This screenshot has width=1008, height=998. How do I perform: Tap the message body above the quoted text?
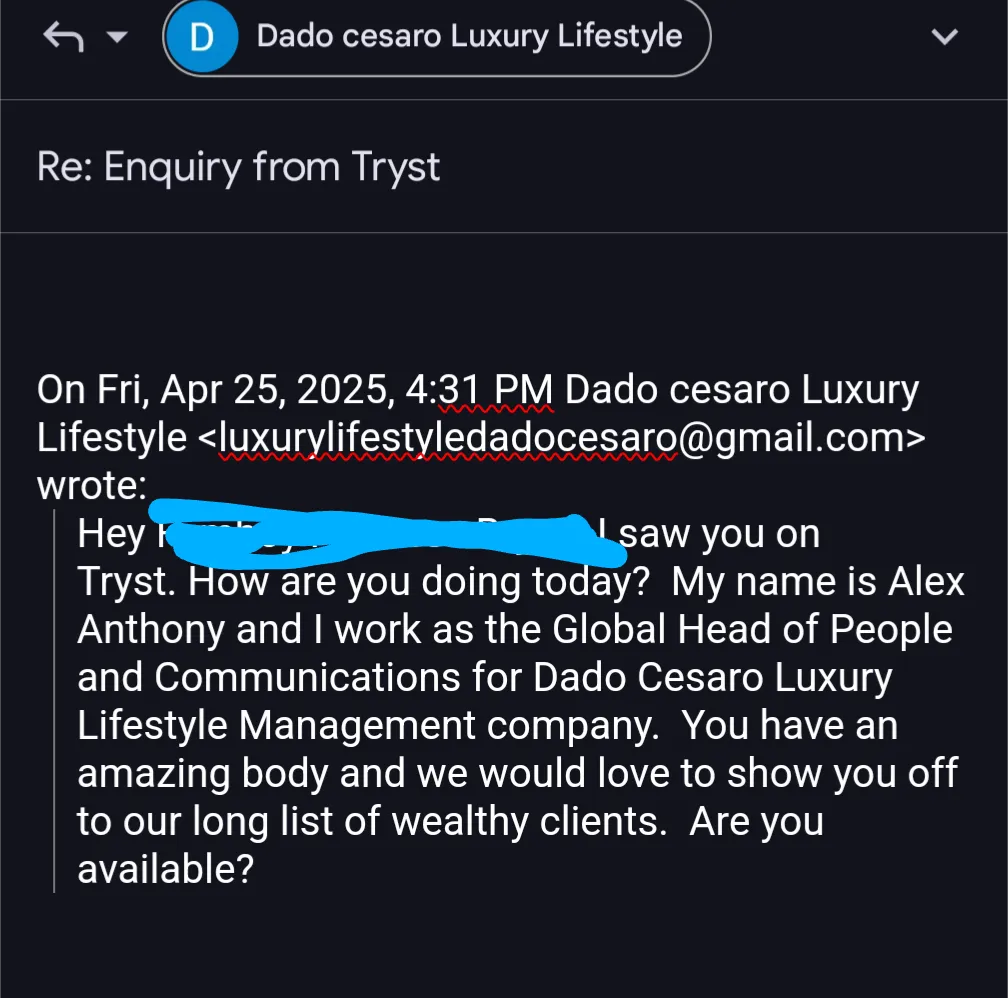tap(500, 300)
